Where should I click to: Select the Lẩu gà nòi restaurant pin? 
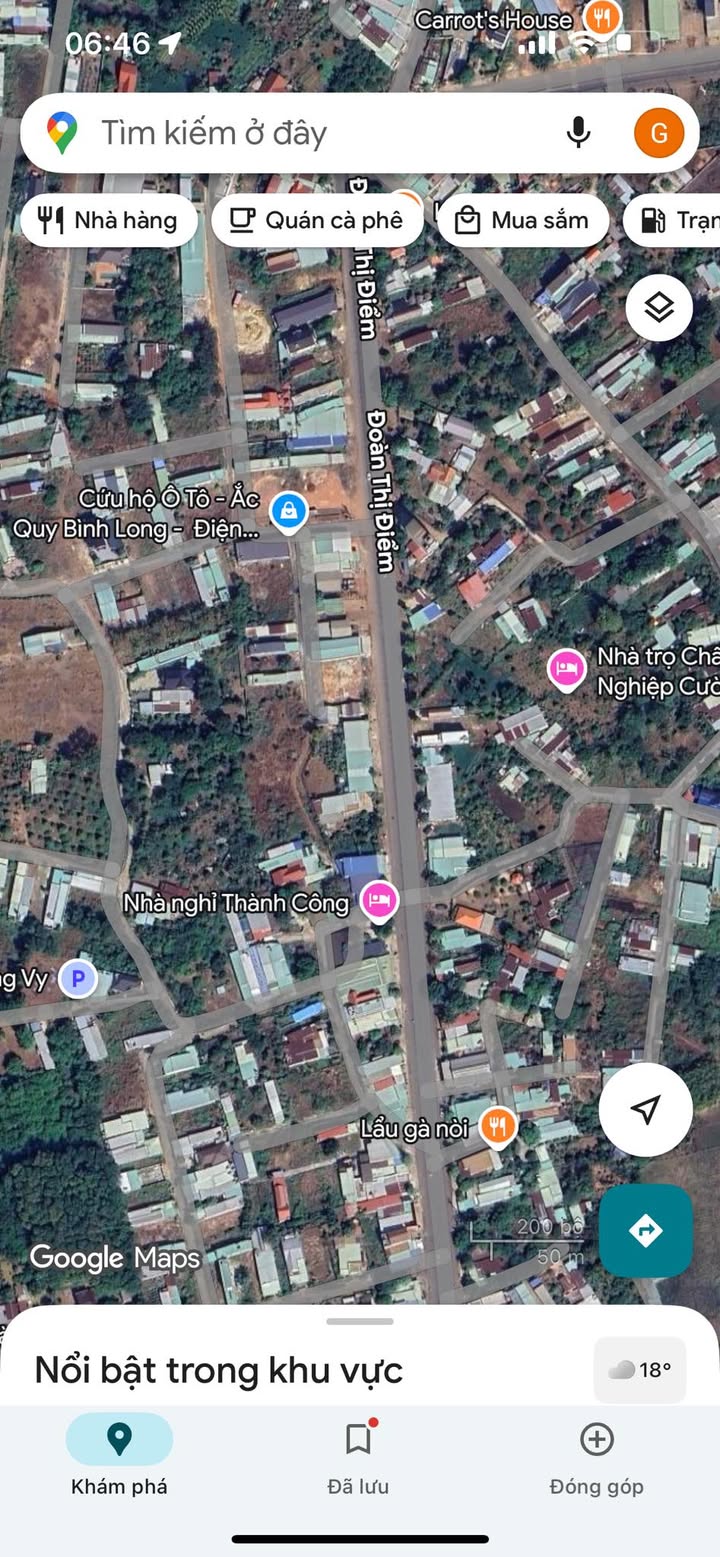497,1127
